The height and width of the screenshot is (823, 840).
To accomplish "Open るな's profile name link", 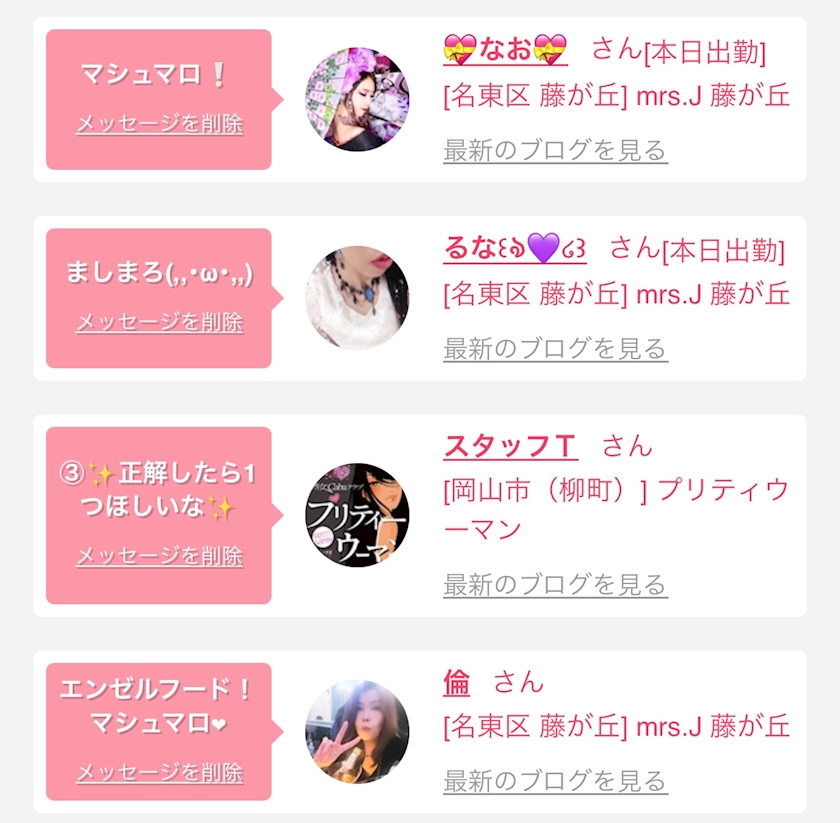I will (514, 247).
